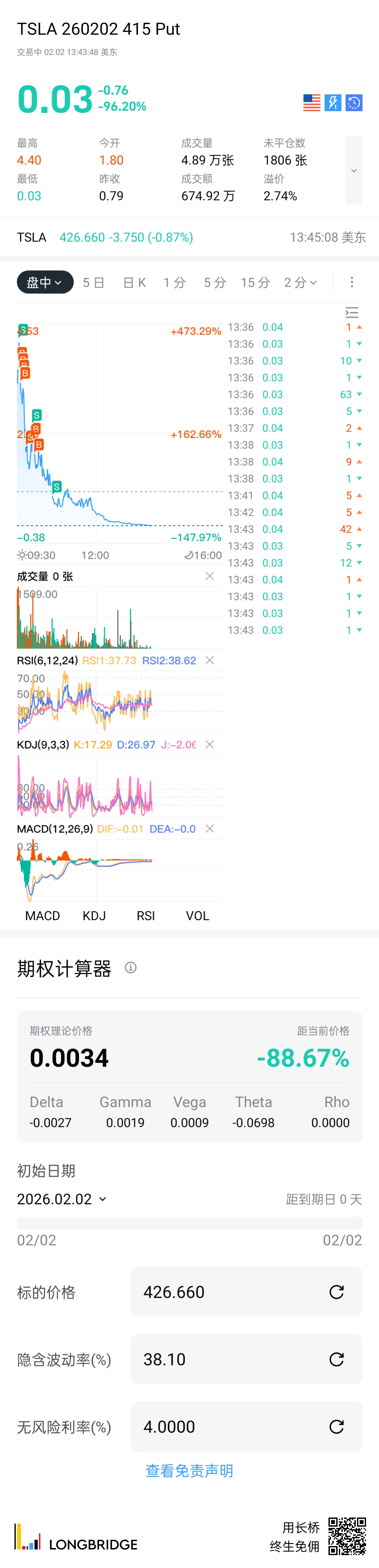Open the 初始日期 date picker
This screenshot has height=1568, width=379.
[61, 1199]
